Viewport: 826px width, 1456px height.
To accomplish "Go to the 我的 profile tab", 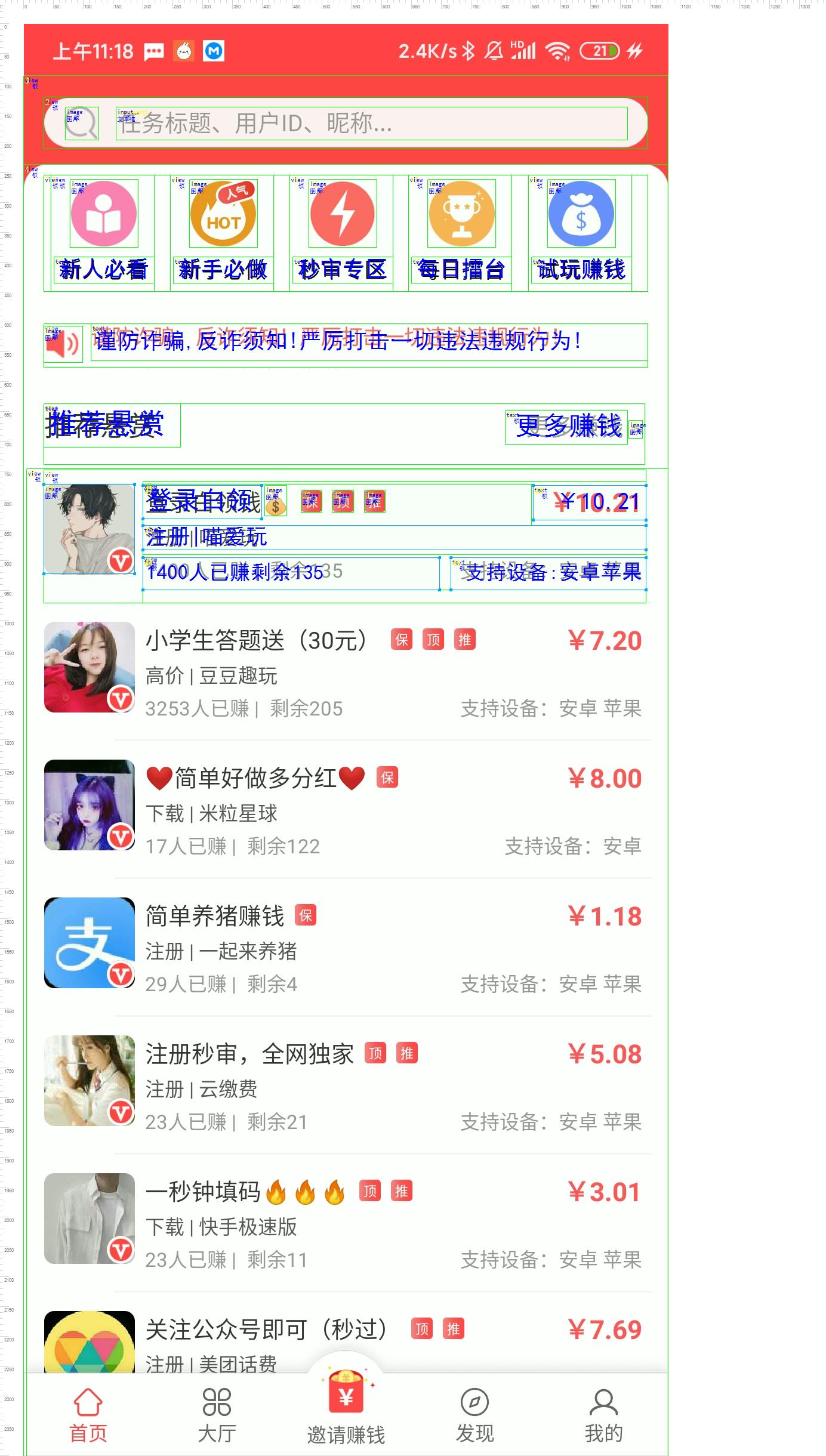I will 603,1415.
